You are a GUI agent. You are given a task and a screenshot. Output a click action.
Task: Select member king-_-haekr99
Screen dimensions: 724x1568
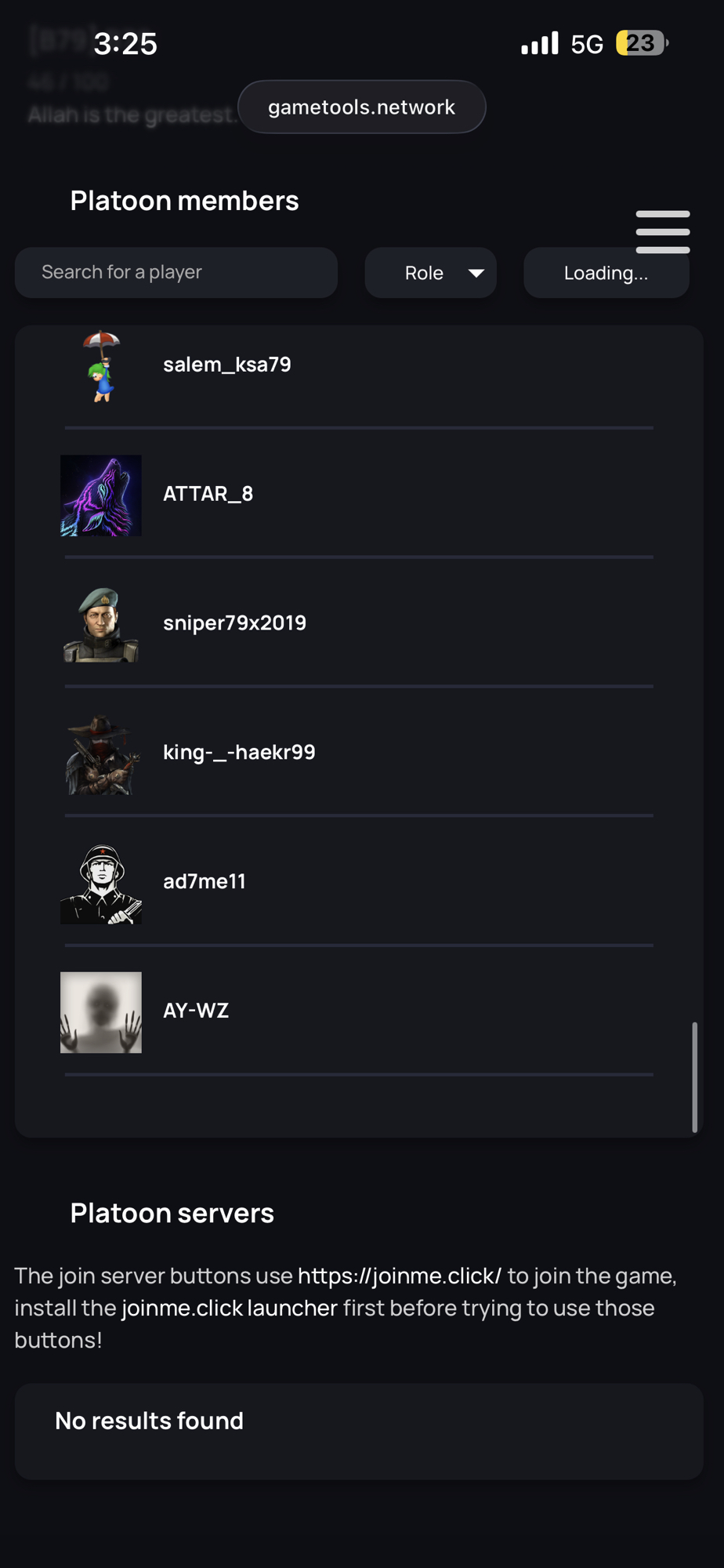pyautogui.click(x=239, y=753)
